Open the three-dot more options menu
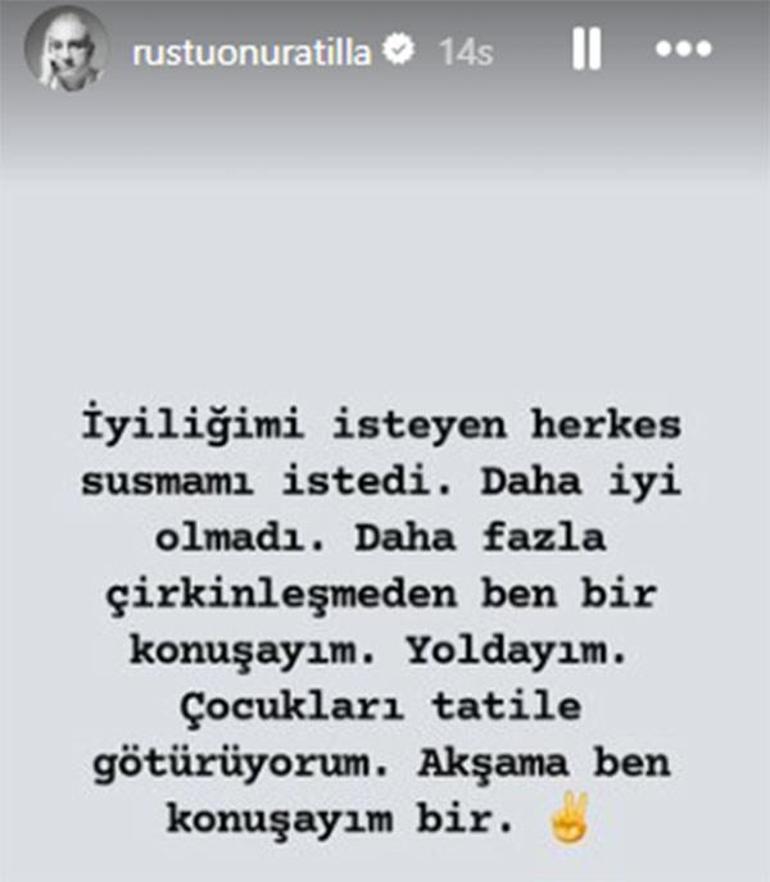The width and height of the screenshot is (770, 882). tap(683, 49)
